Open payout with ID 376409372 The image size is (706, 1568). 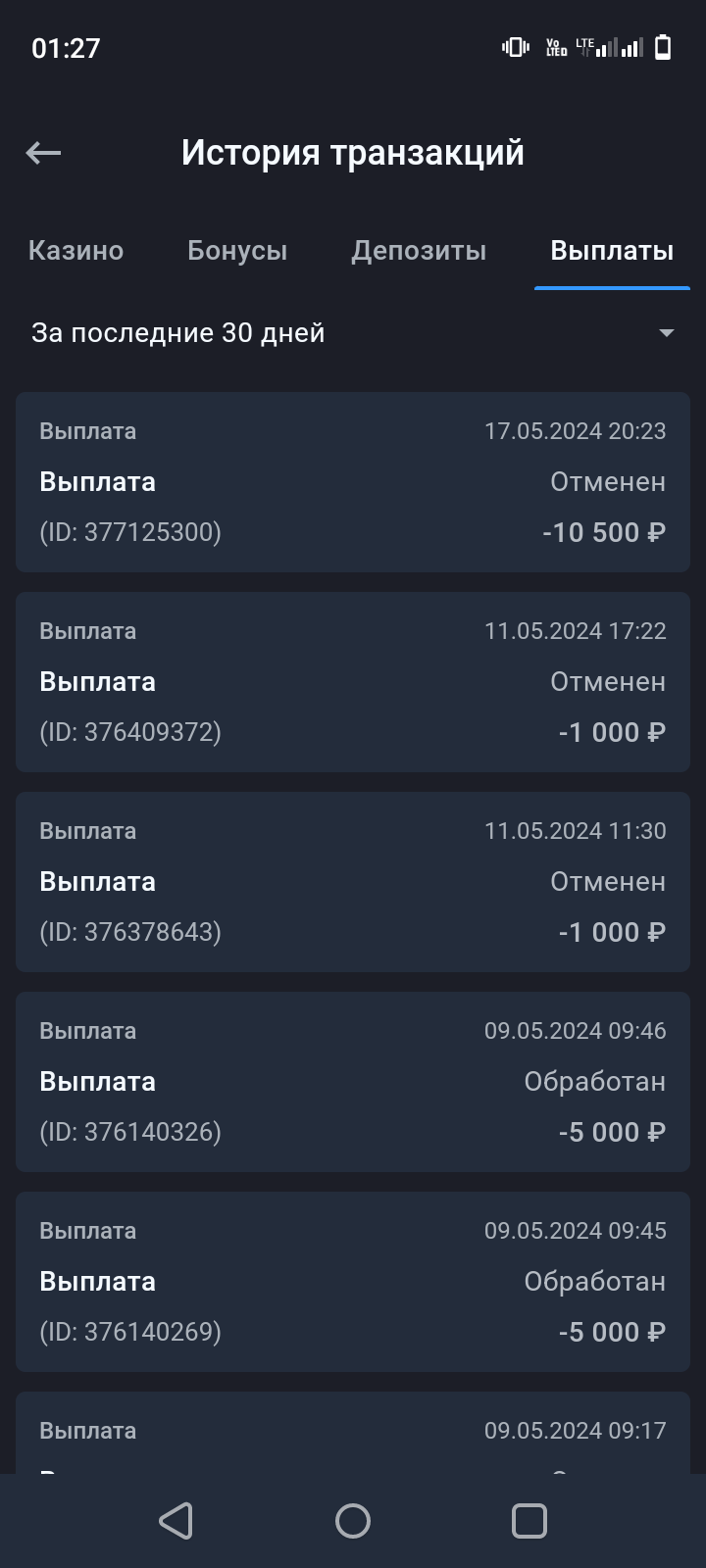[x=353, y=682]
